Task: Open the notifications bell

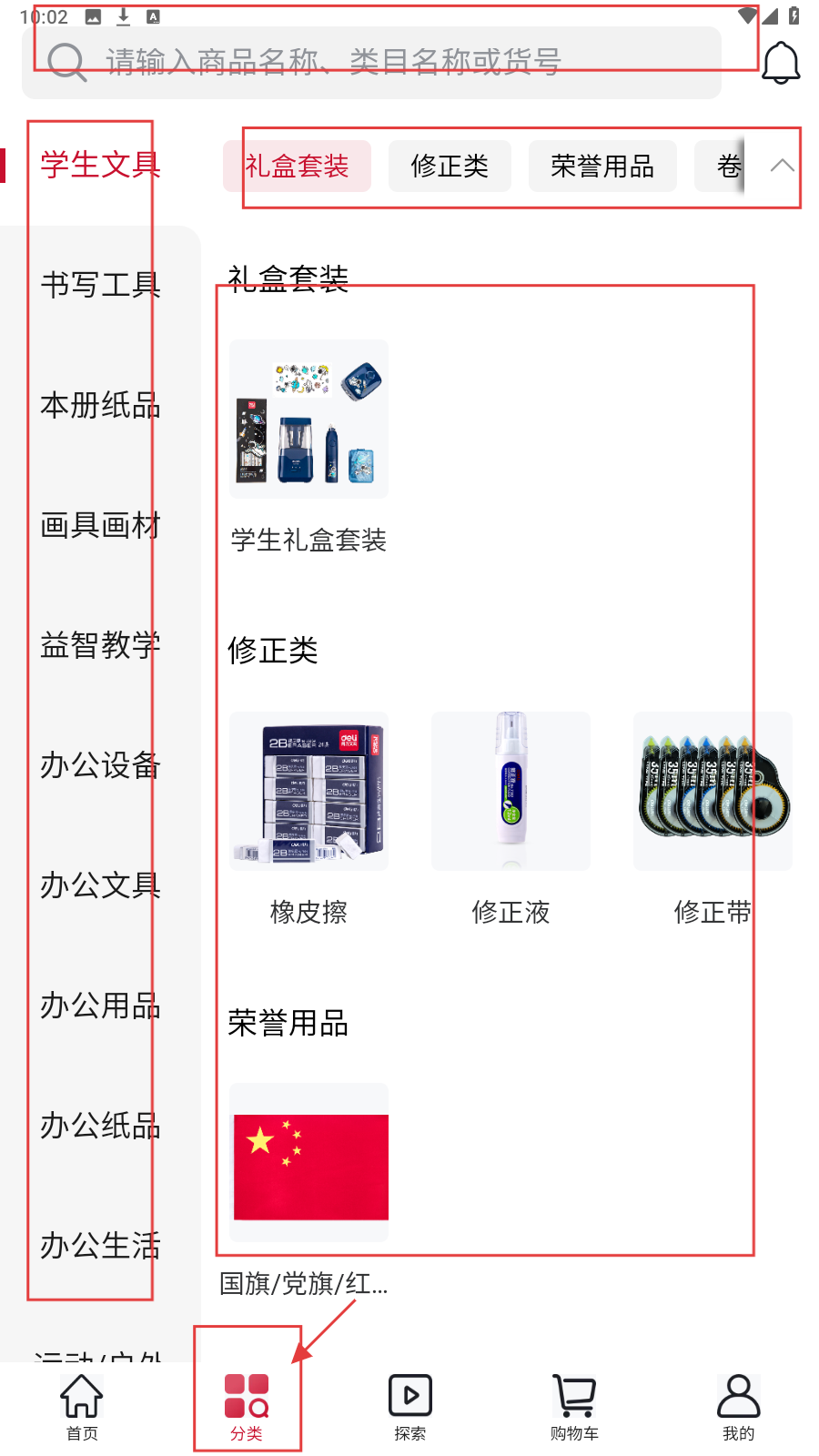Action: [780, 63]
